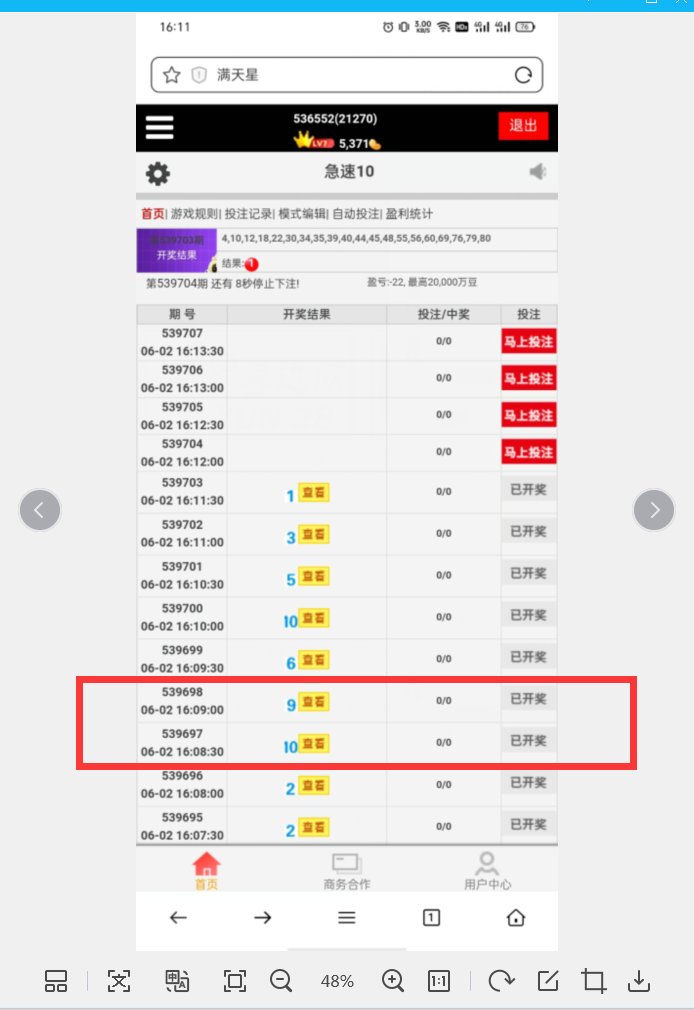Download the image
Screen dimensions: 694x1010
tap(639, 981)
